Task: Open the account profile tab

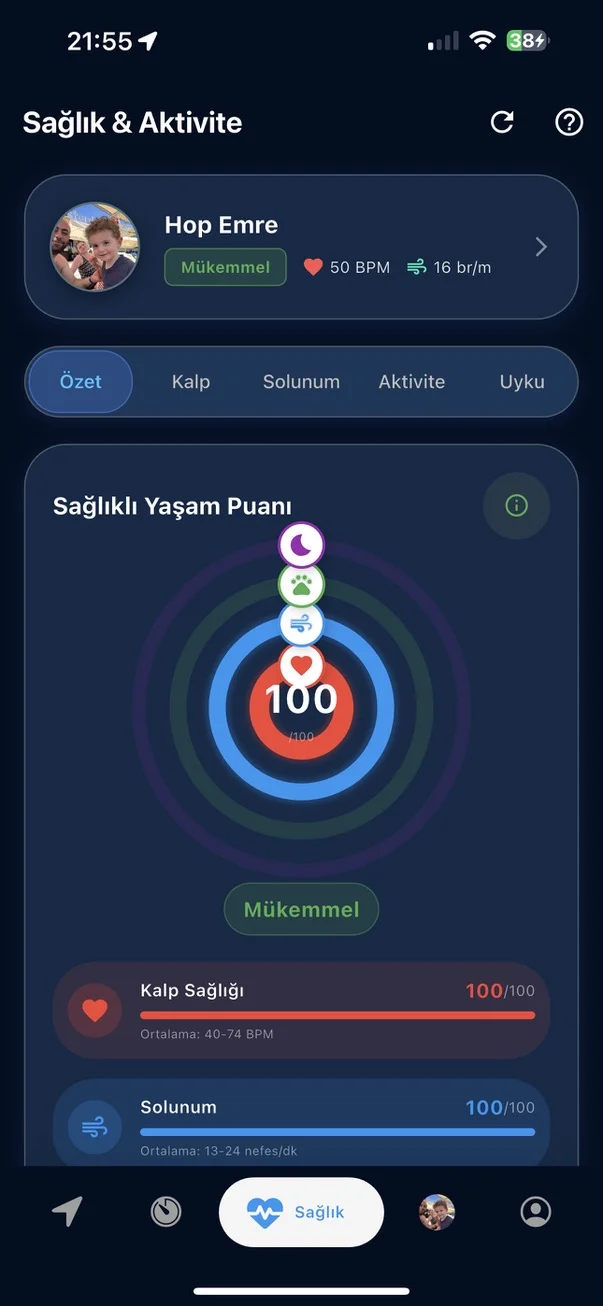Action: [536, 1211]
